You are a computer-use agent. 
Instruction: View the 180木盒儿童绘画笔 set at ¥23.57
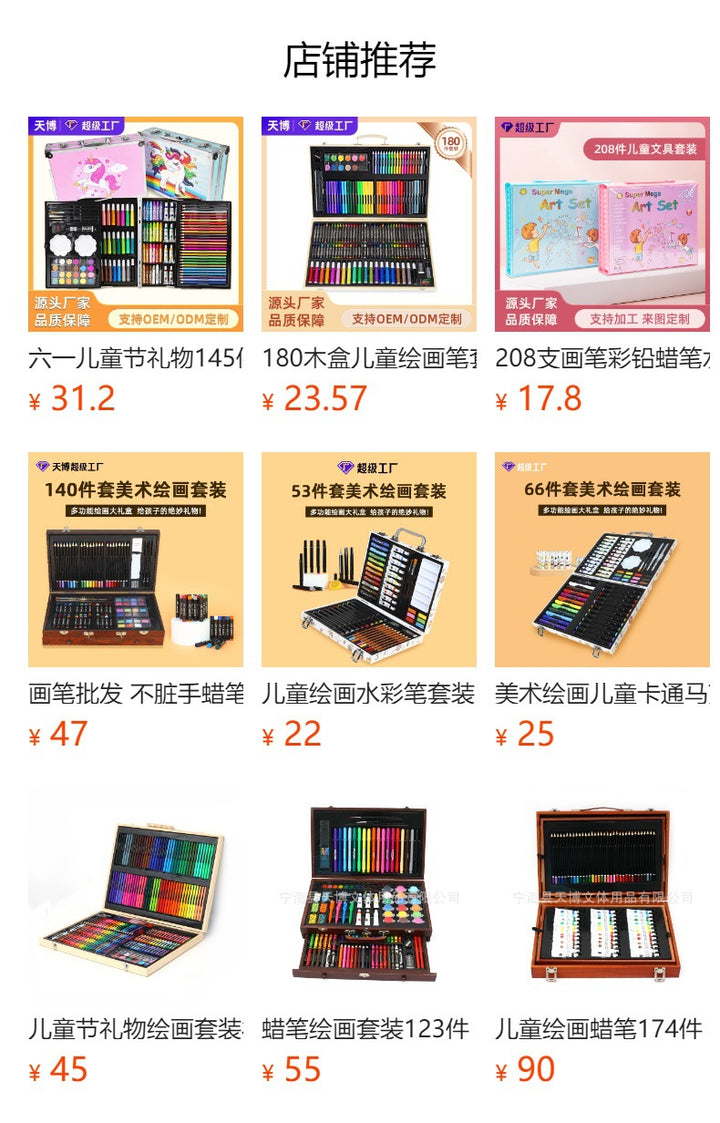click(369, 224)
